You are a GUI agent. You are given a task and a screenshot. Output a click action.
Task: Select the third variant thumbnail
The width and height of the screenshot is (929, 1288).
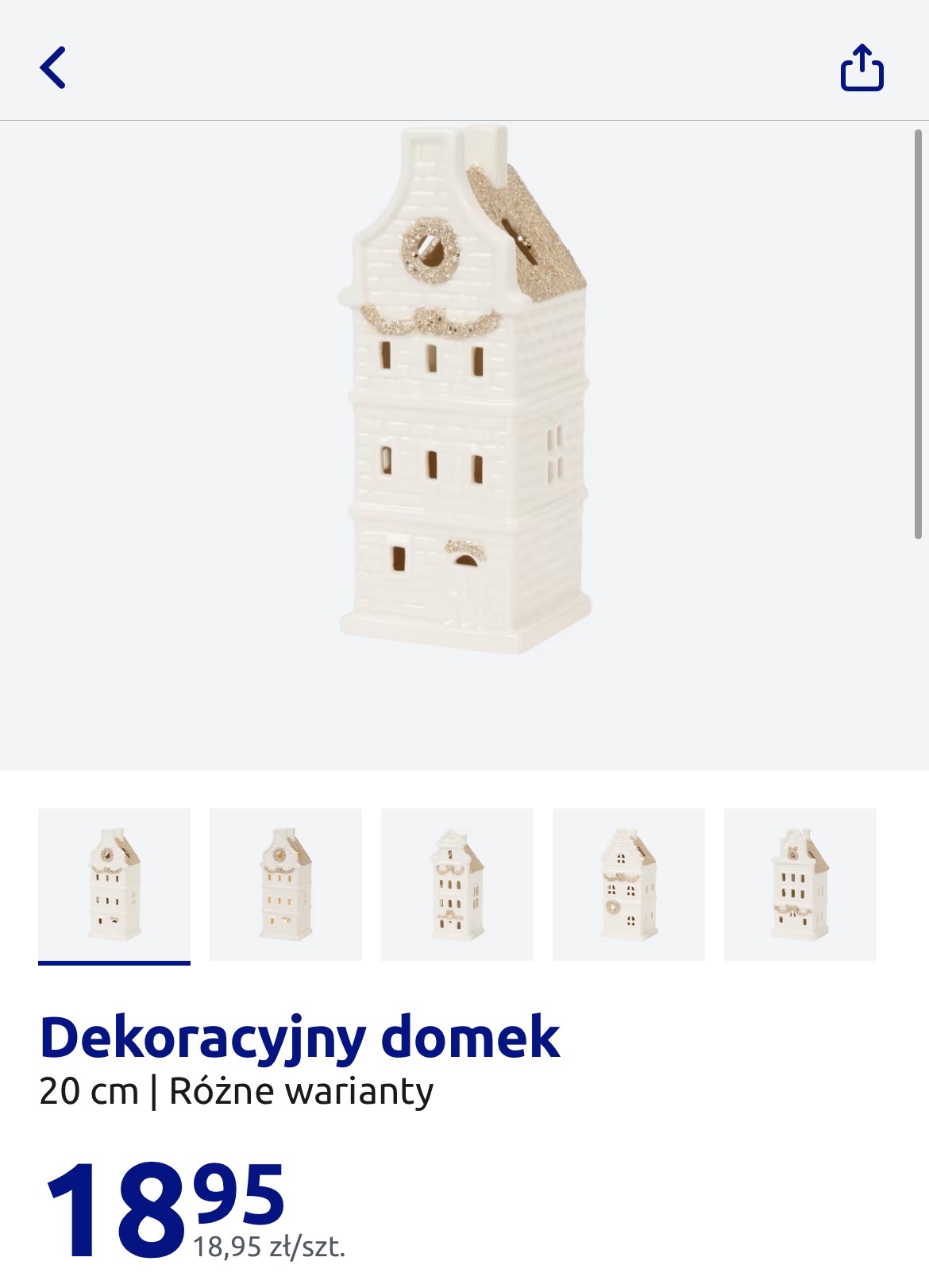point(457,885)
